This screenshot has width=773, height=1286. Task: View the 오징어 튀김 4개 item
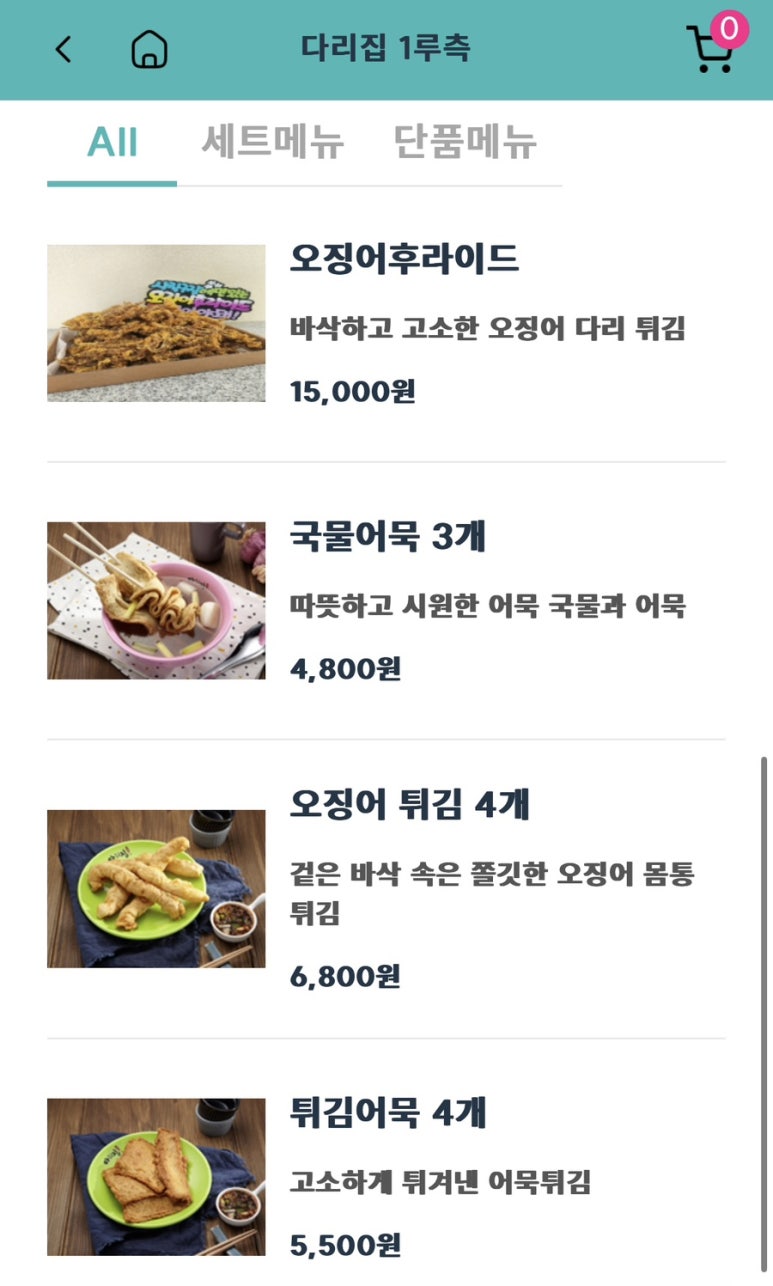(x=410, y=804)
